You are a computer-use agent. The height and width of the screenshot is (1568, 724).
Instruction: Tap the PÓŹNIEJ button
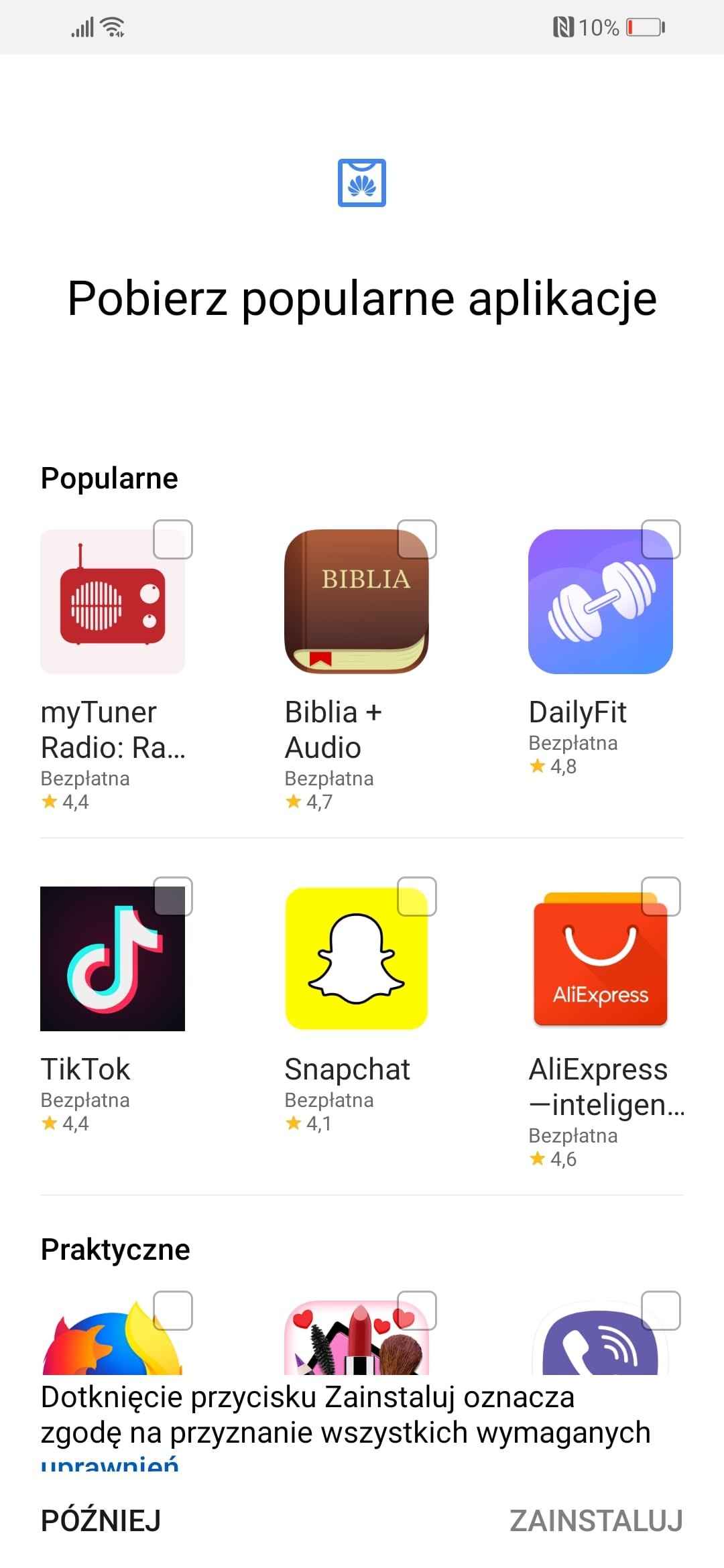[x=101, y=1520]
